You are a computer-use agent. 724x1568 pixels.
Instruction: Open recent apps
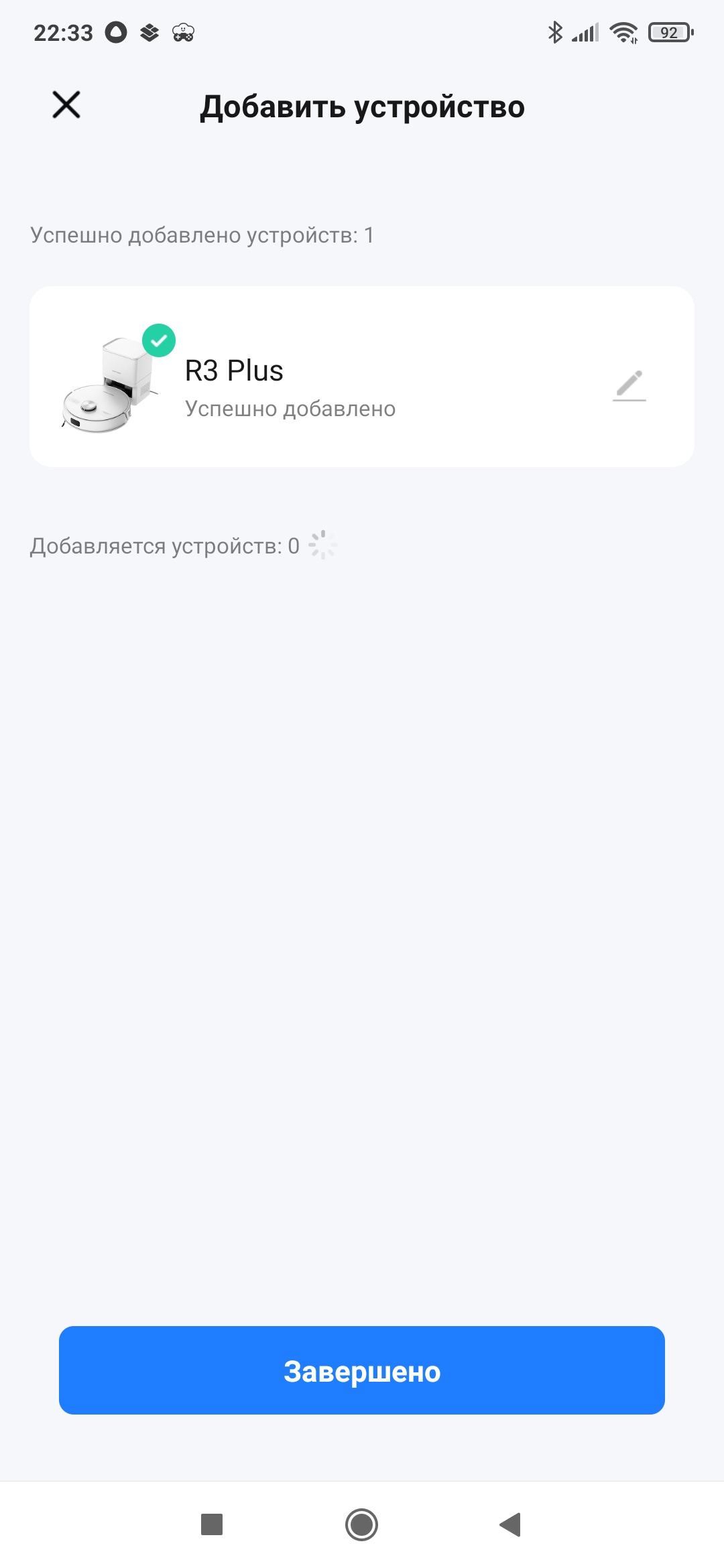point(212,1524)
